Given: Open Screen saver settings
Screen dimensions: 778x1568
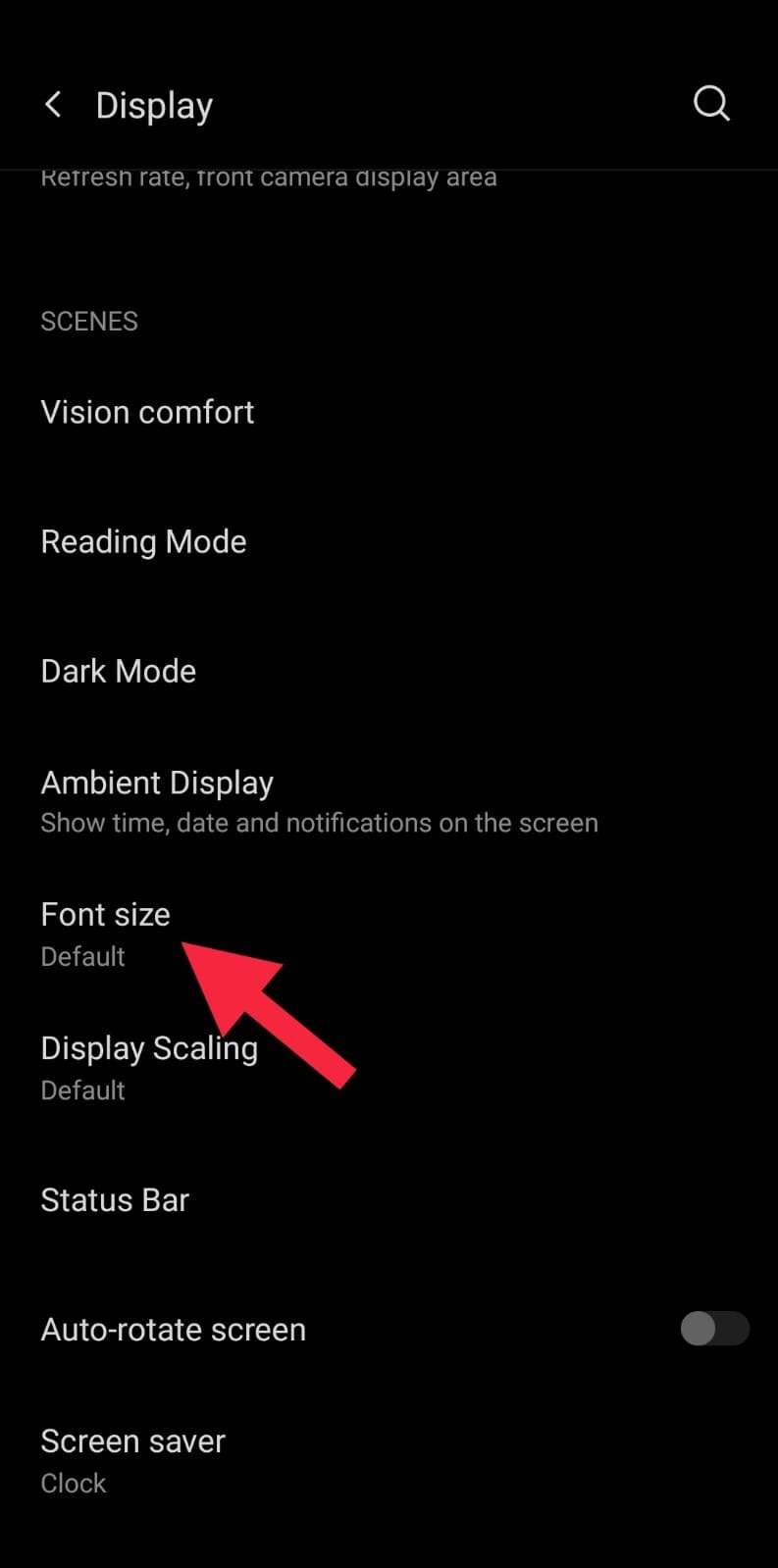Looking at the screenshot, I should 132,1441.
